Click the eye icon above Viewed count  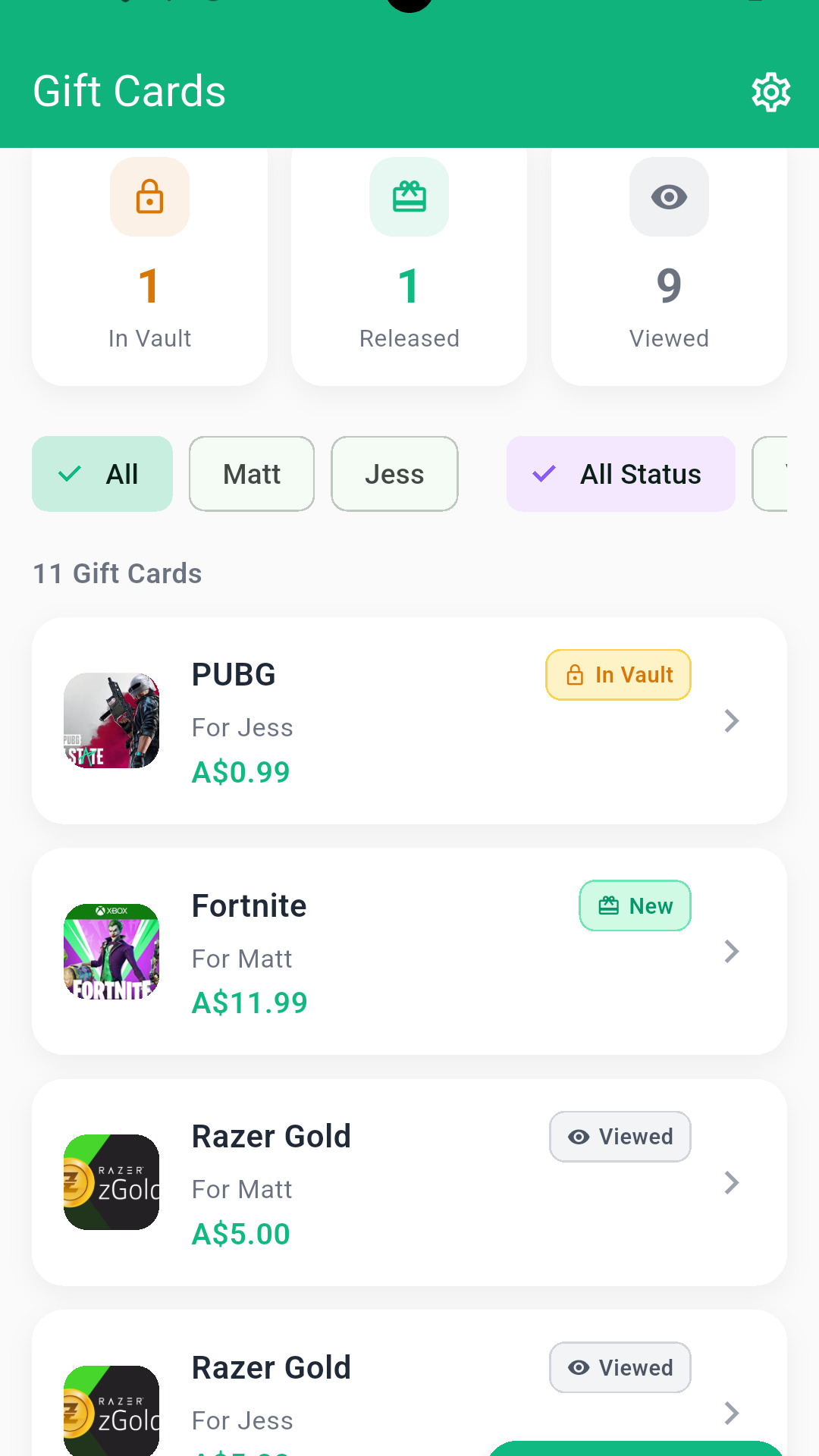click(x=668, y=197)
